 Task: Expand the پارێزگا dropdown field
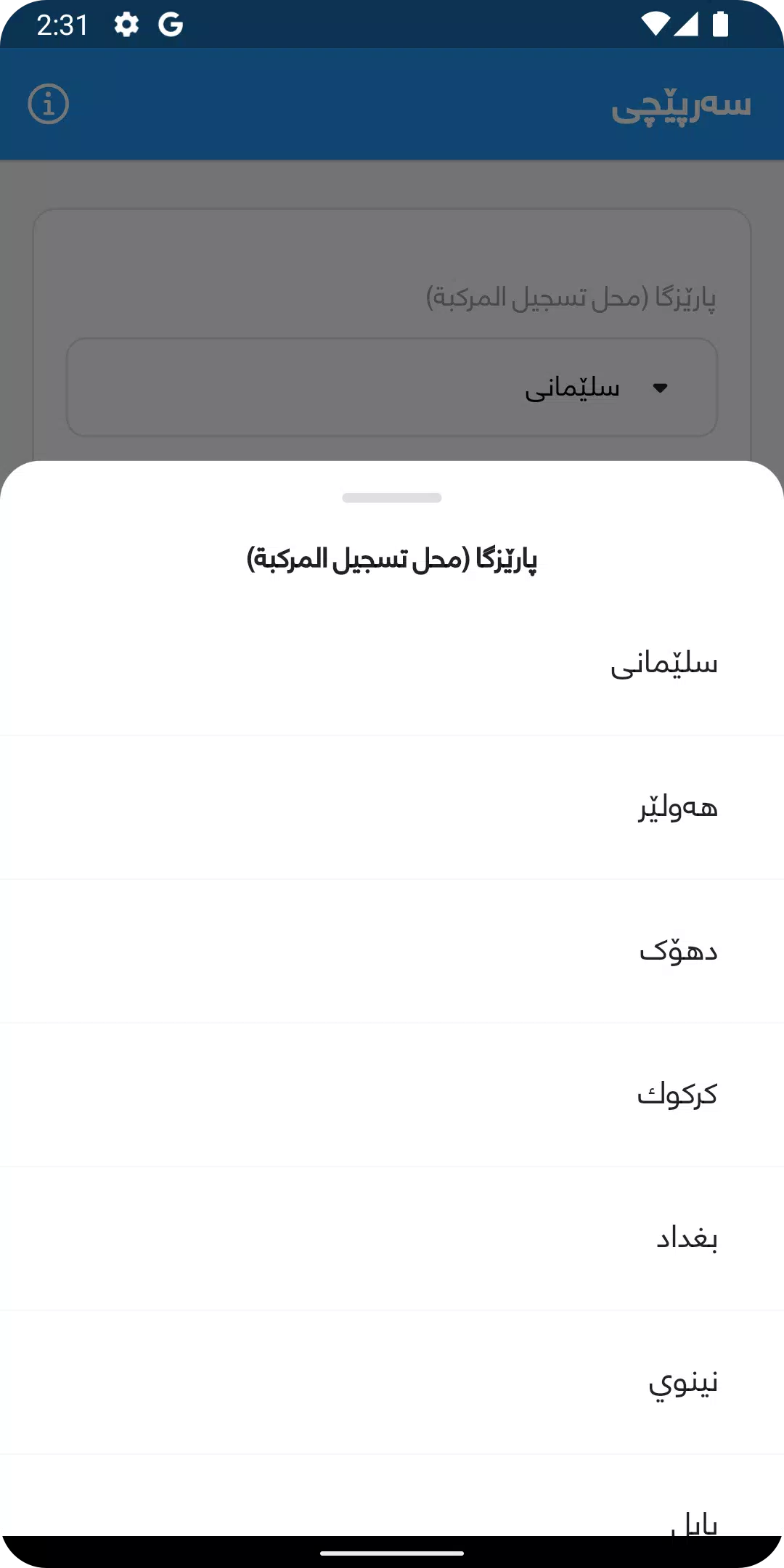pos(392,388)
